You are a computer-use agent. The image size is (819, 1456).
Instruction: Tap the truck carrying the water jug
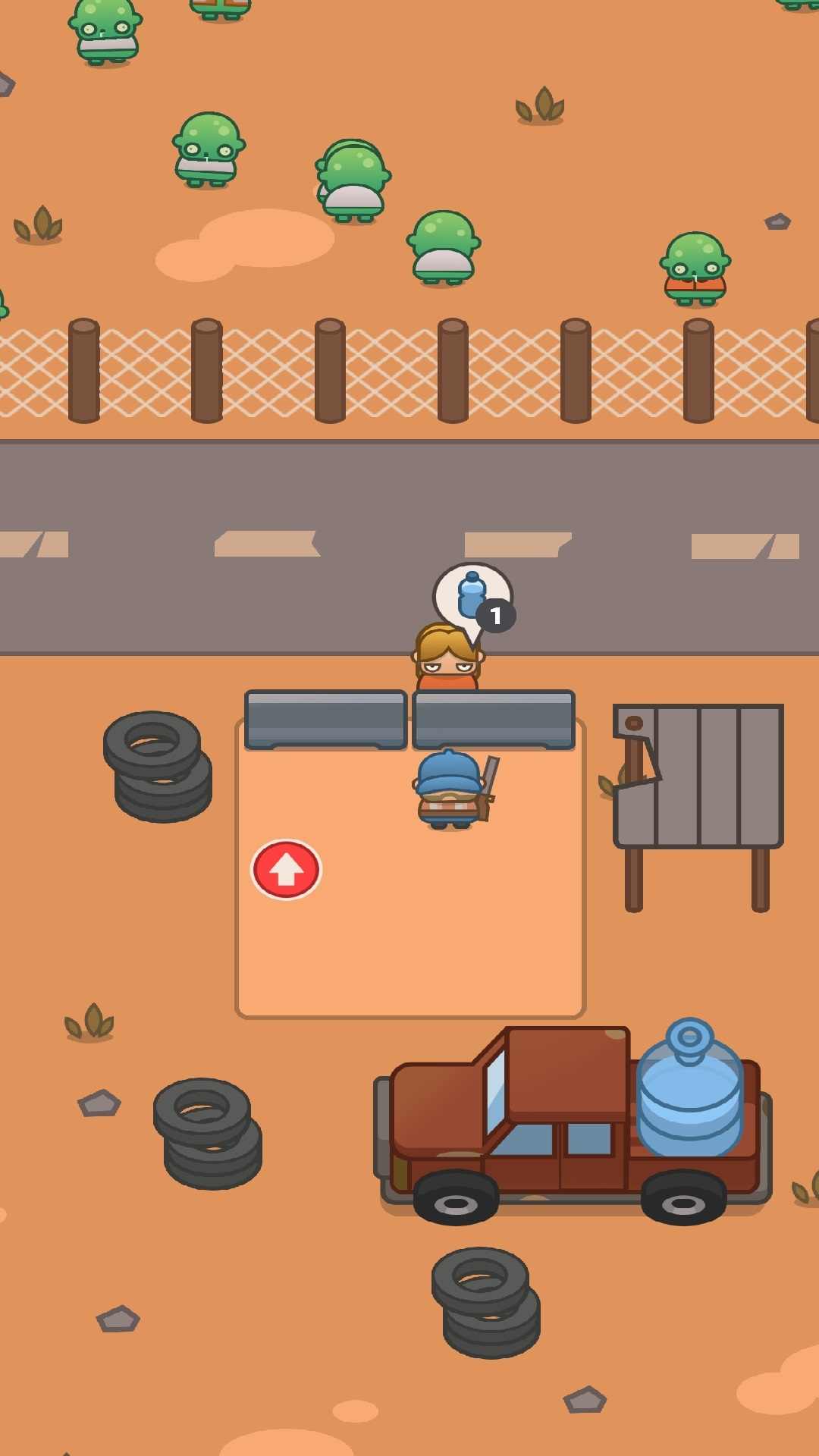pyautogui.click(x=569, y=1122)
